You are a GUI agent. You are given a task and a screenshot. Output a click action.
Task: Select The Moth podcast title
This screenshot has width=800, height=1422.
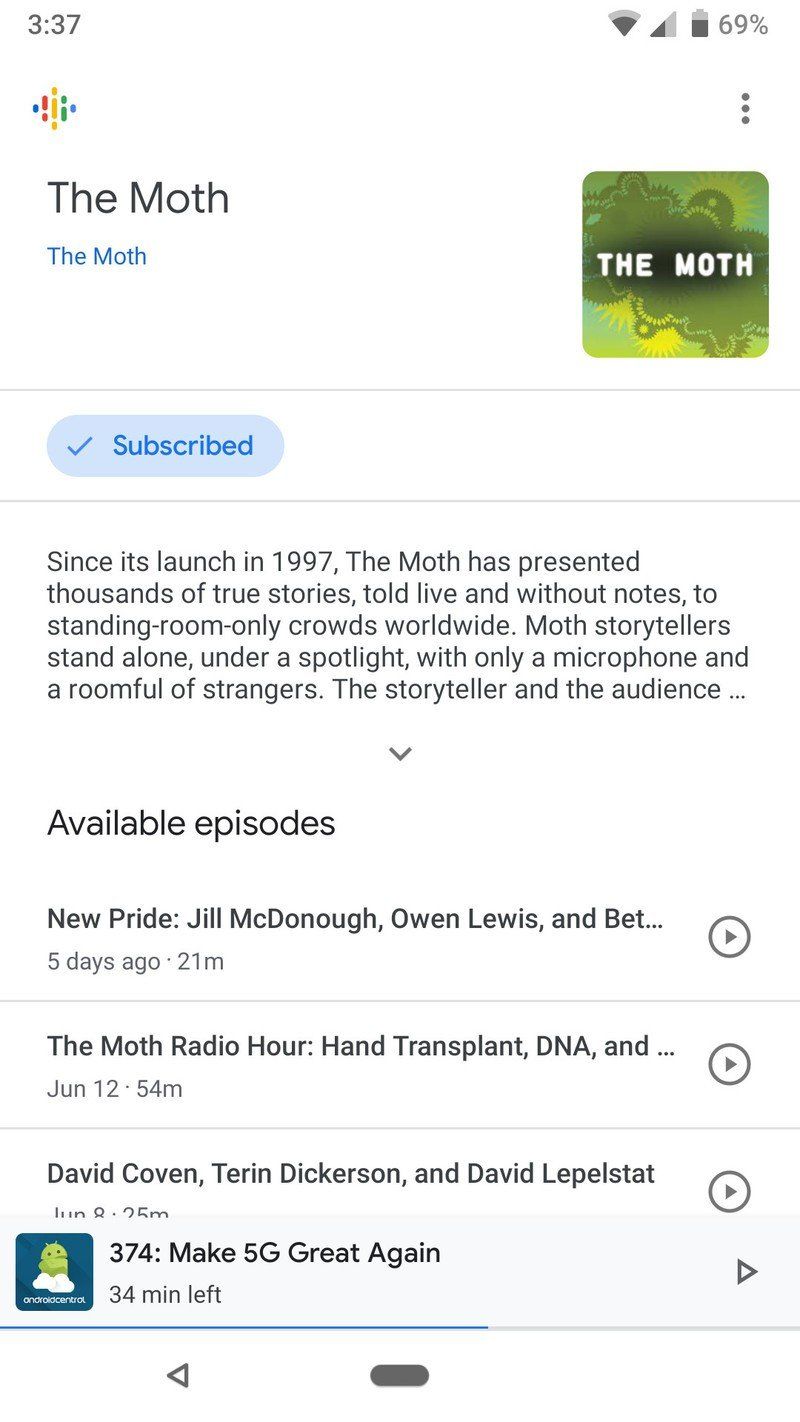coord(137,198)
